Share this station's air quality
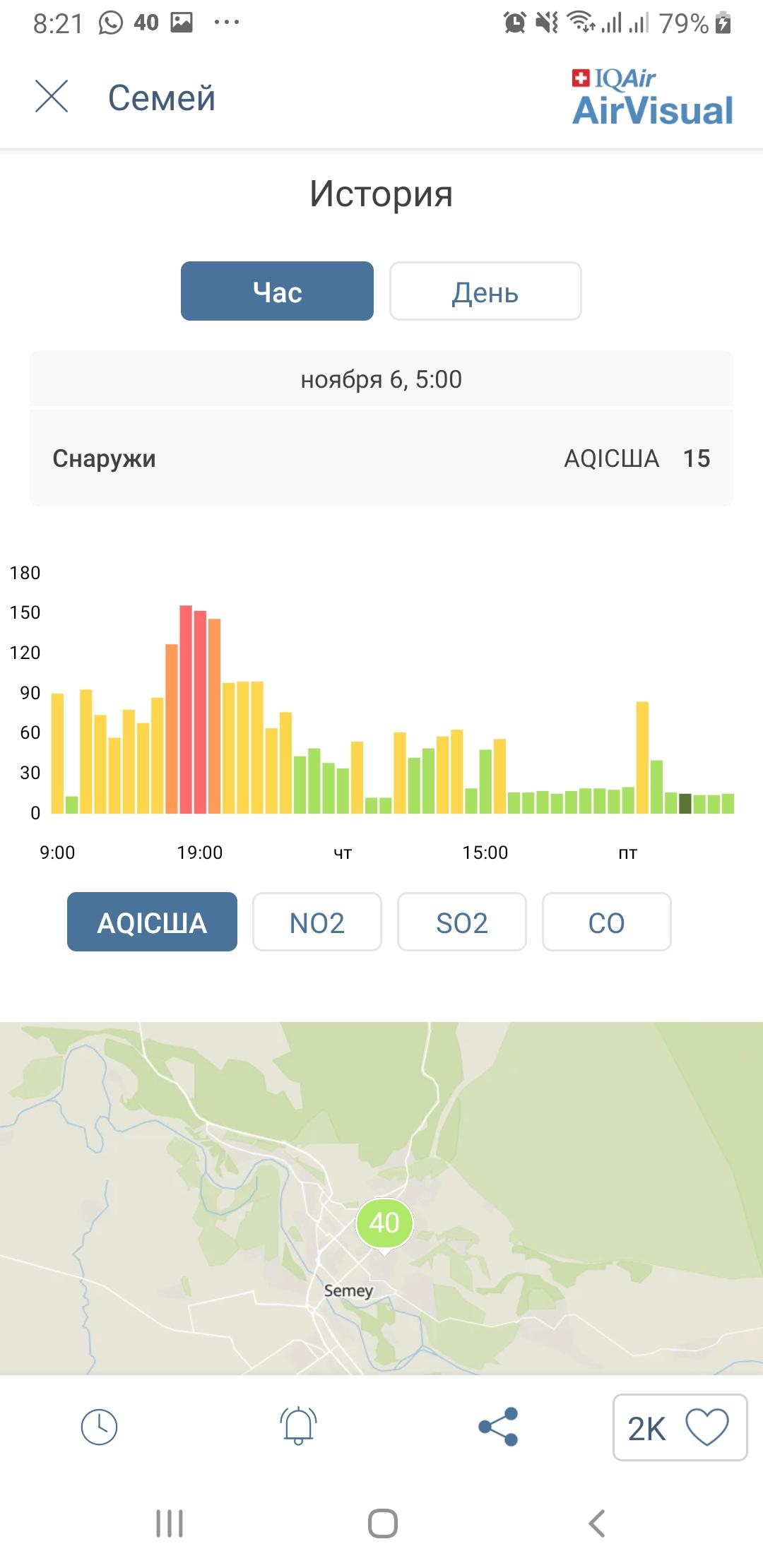Screen dimensions: 763x1568 498,1427
